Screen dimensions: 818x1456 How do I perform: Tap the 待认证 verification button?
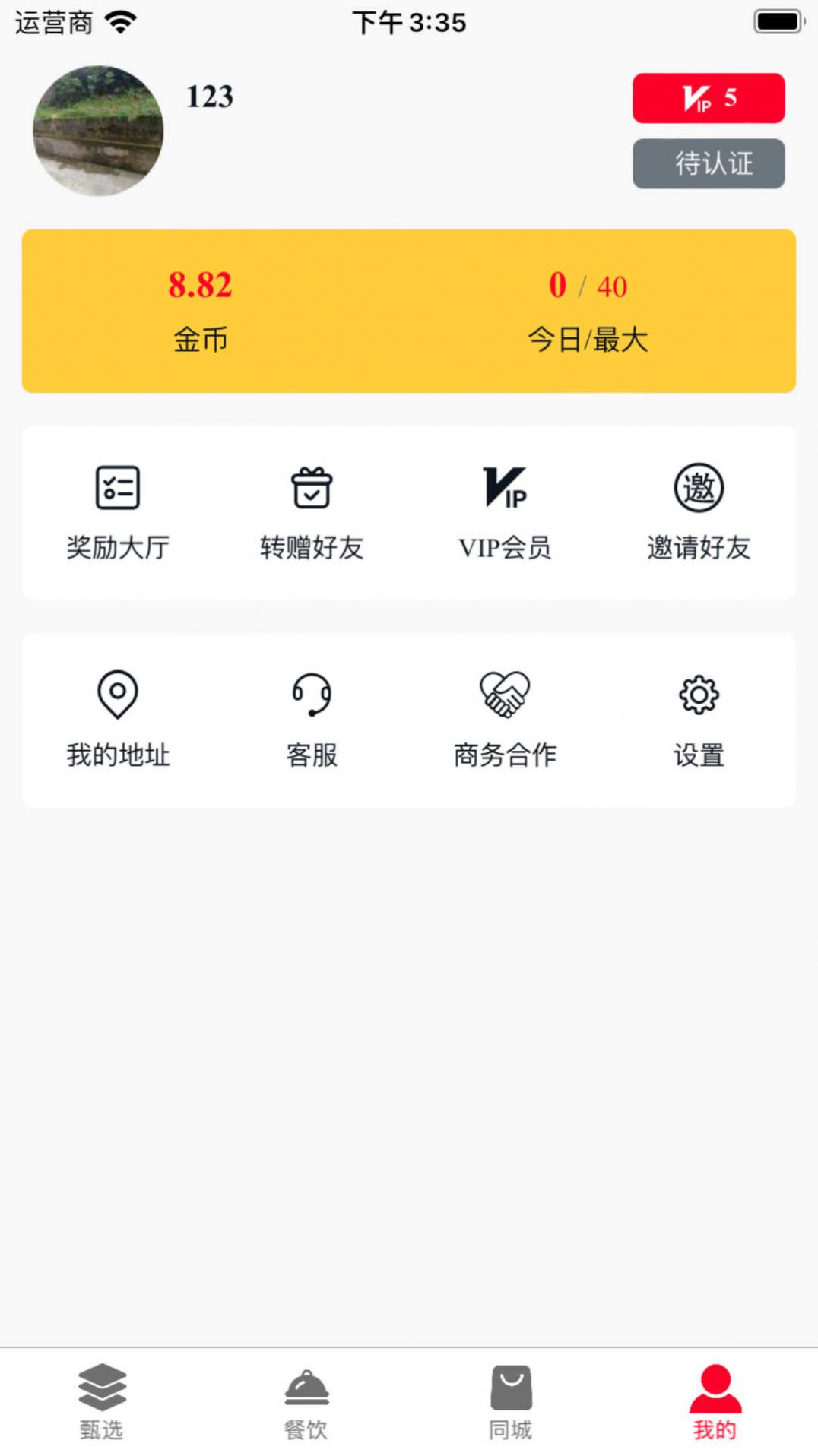click(708, 163)
